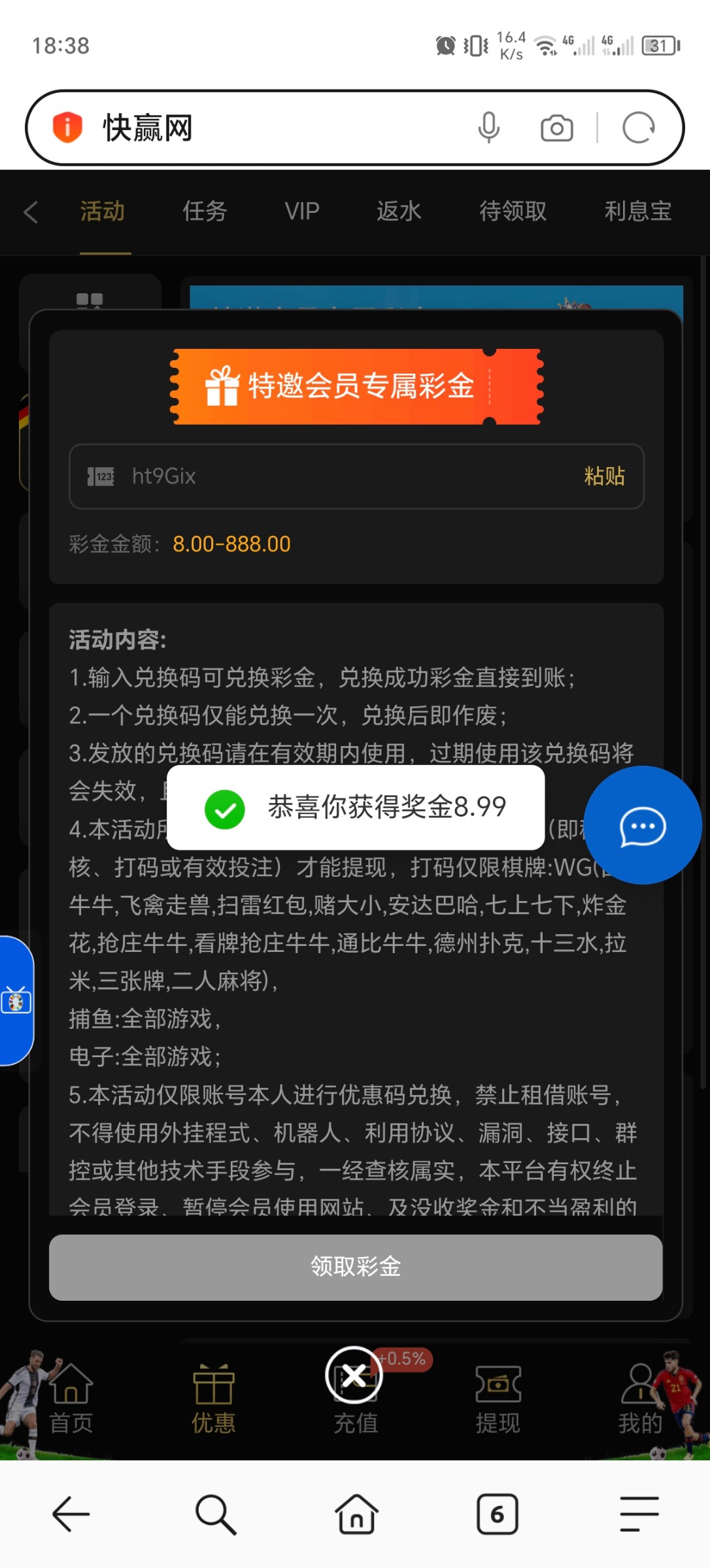Select the 待领取 tab
The image size is (710, 1568).
pos(513,212)
